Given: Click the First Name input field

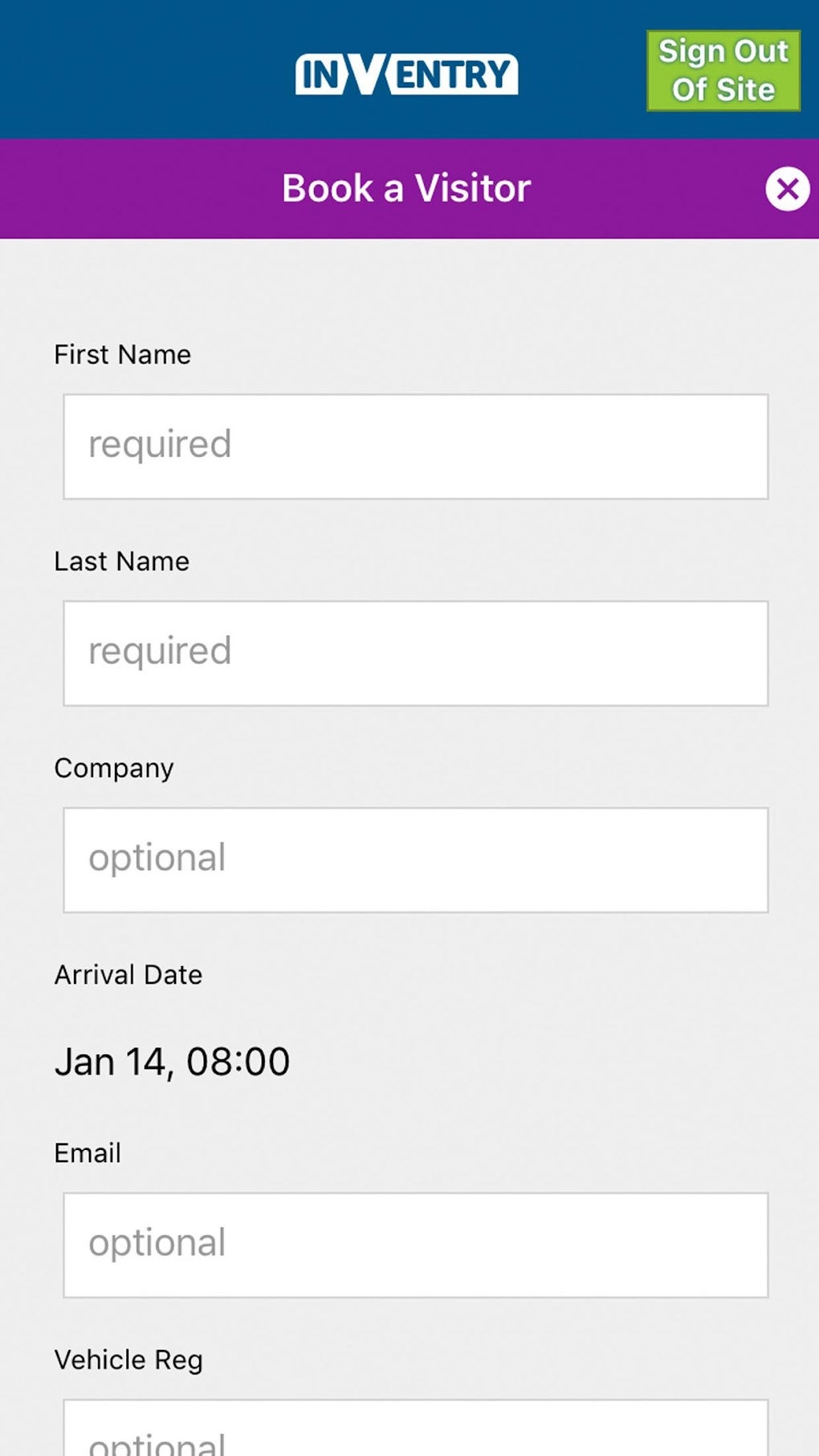Looking at the screenshot, I should tap(414, 446).
